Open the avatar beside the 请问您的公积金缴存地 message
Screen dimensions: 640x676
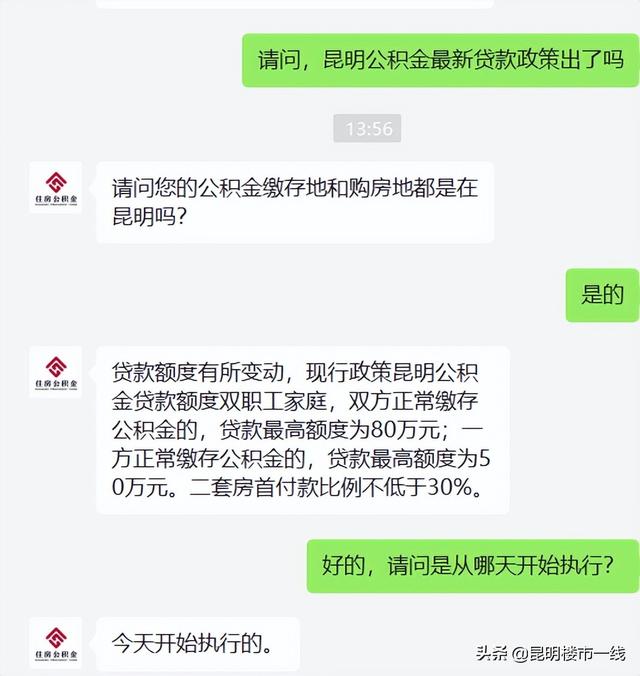click(56, 188)
